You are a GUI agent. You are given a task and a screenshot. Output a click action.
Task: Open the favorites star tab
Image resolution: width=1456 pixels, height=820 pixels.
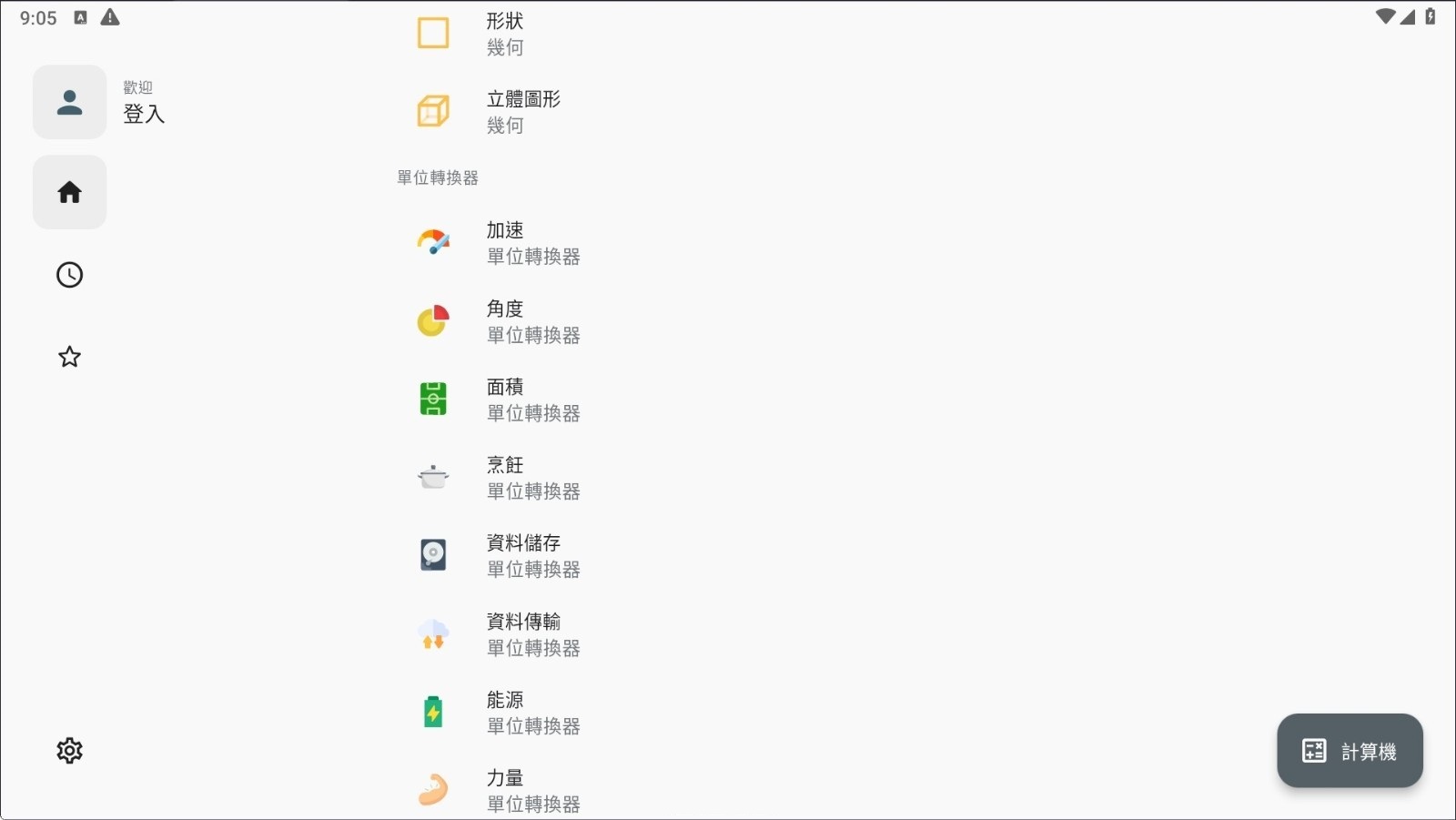coord(69,357)
